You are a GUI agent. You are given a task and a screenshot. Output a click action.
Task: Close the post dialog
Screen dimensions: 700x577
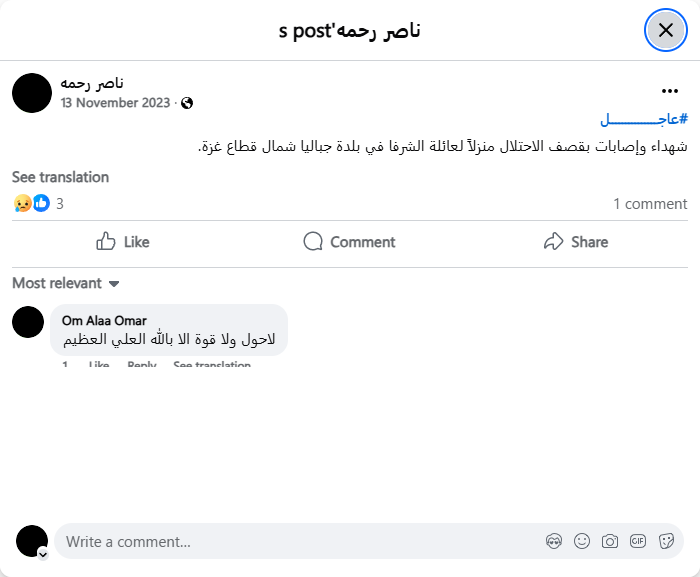666,30
